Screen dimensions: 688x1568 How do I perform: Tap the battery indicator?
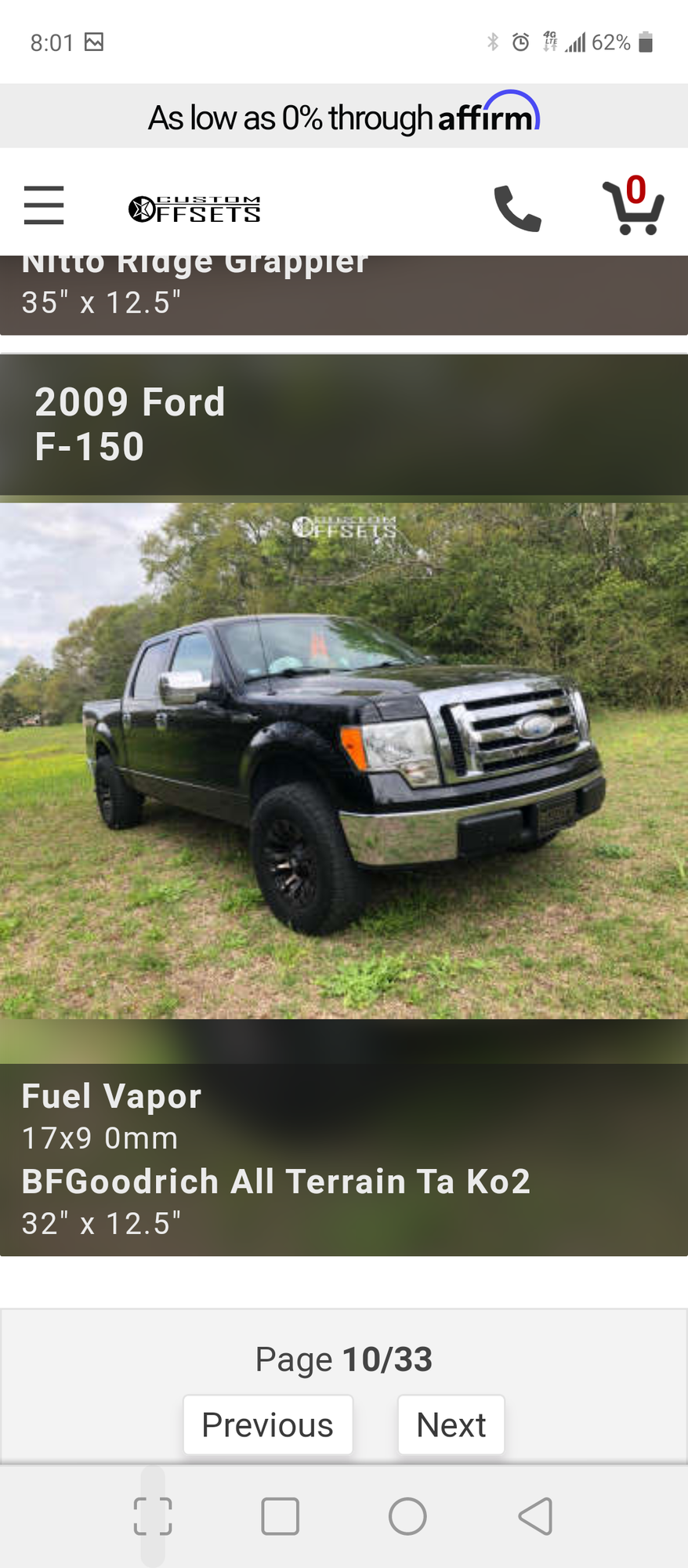click(647, 42)
